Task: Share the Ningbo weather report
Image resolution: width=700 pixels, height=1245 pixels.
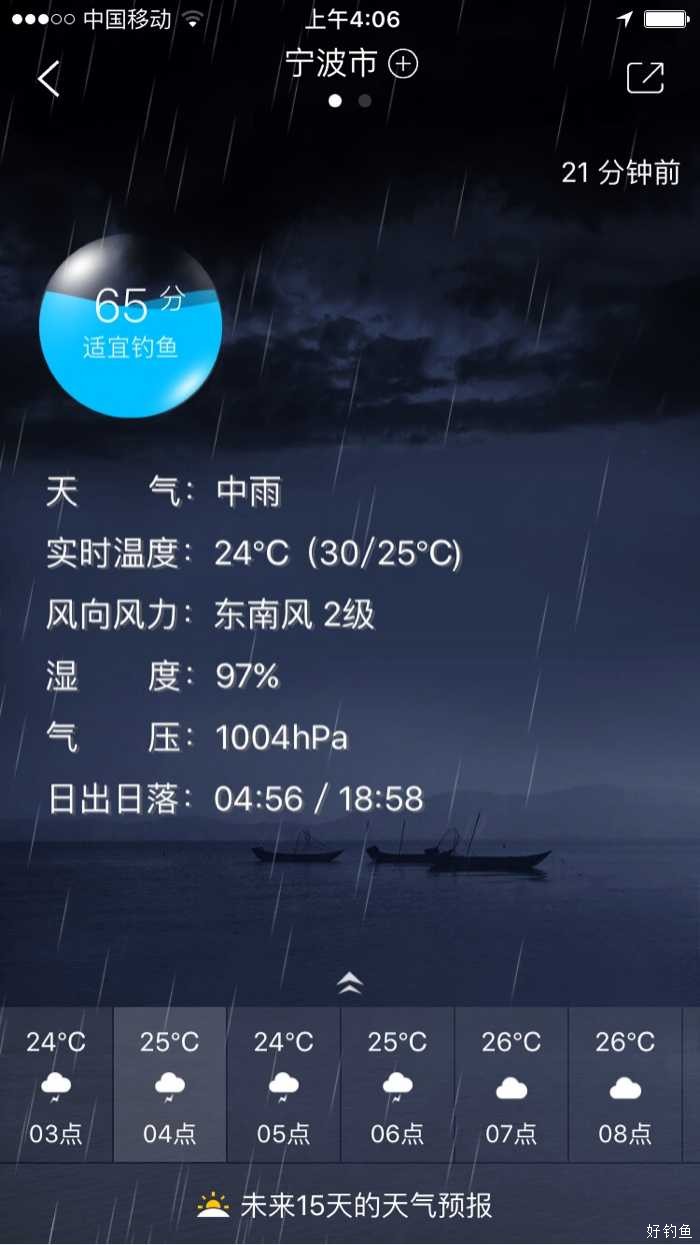Action: 645,78
